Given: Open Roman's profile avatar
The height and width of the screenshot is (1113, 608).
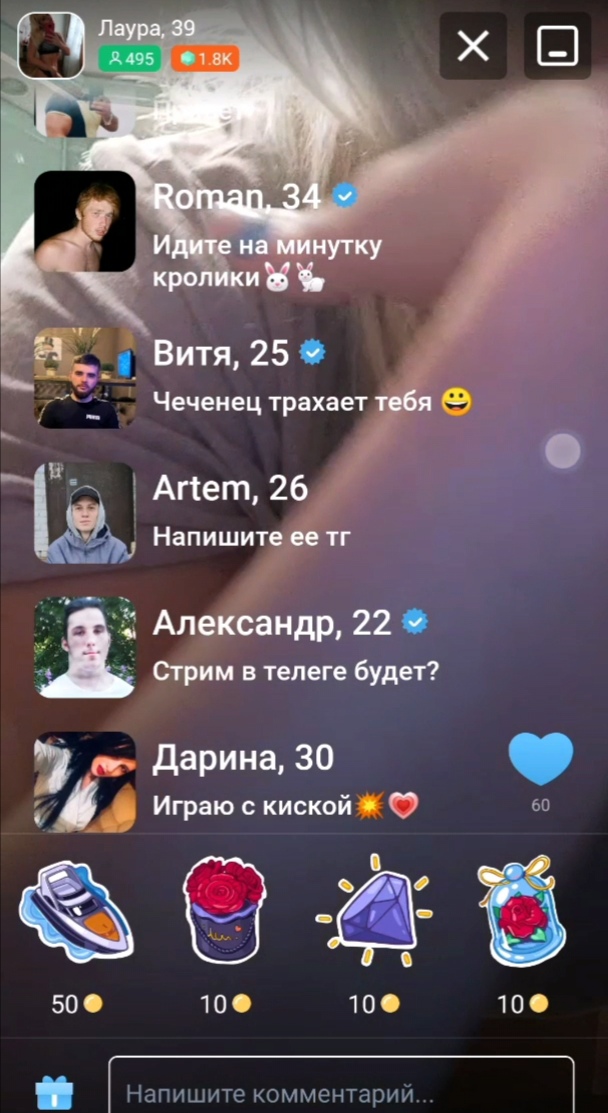Looking at the screenshot, I should pyautogui.click(x=85, y=222).
